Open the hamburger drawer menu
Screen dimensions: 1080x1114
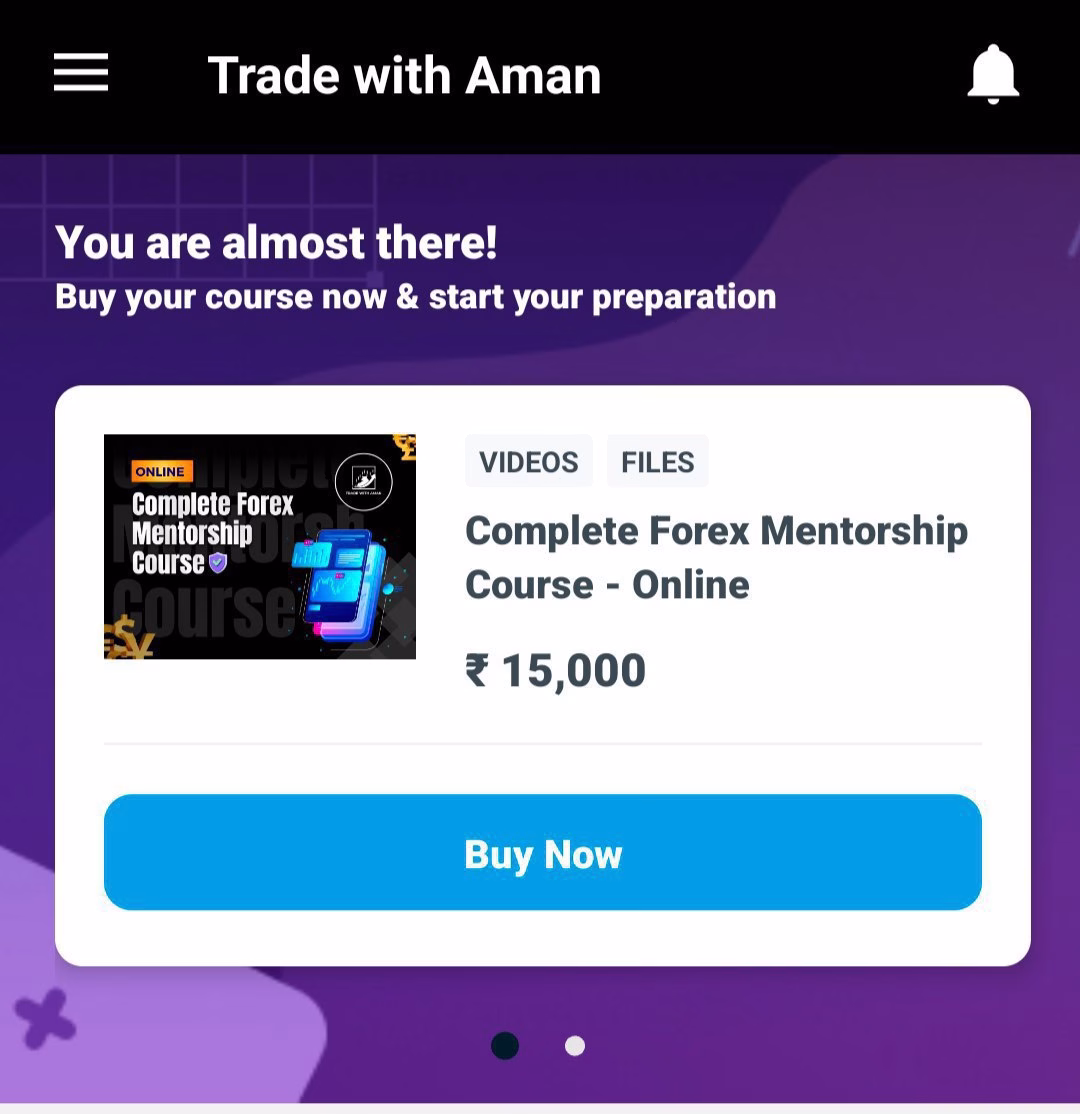[81, 73]
